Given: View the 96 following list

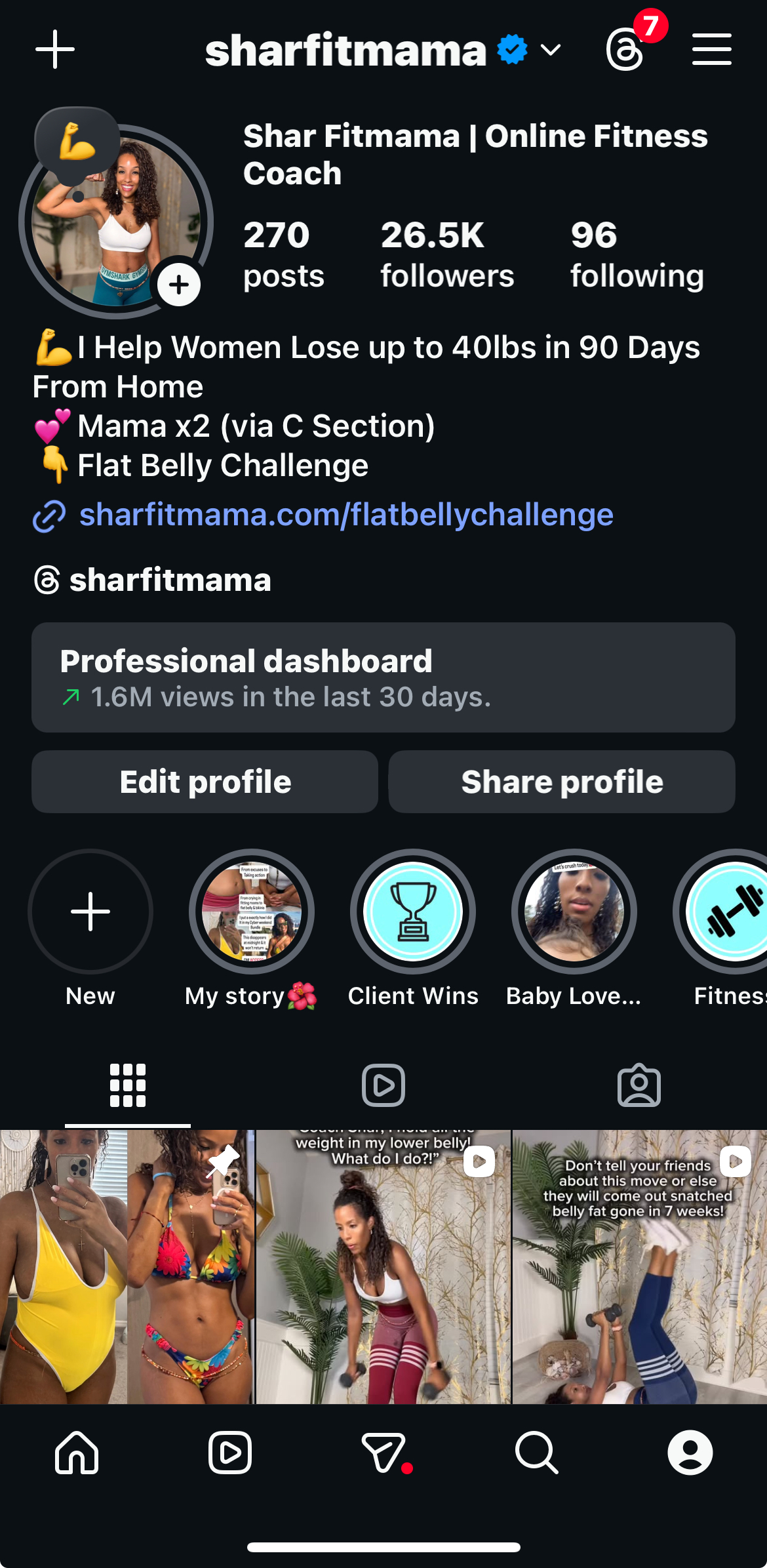Looking at the screenshot, I should (637, 254).
